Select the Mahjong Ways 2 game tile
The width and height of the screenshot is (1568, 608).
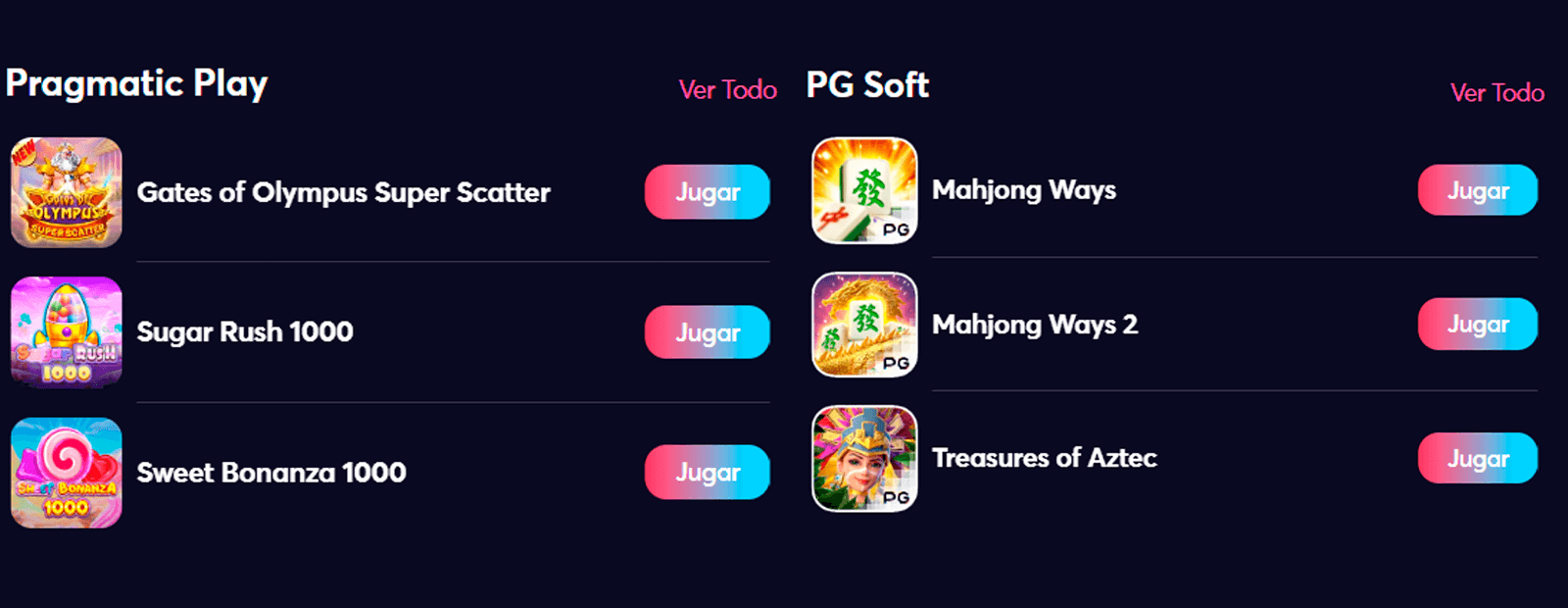[864, 325]
